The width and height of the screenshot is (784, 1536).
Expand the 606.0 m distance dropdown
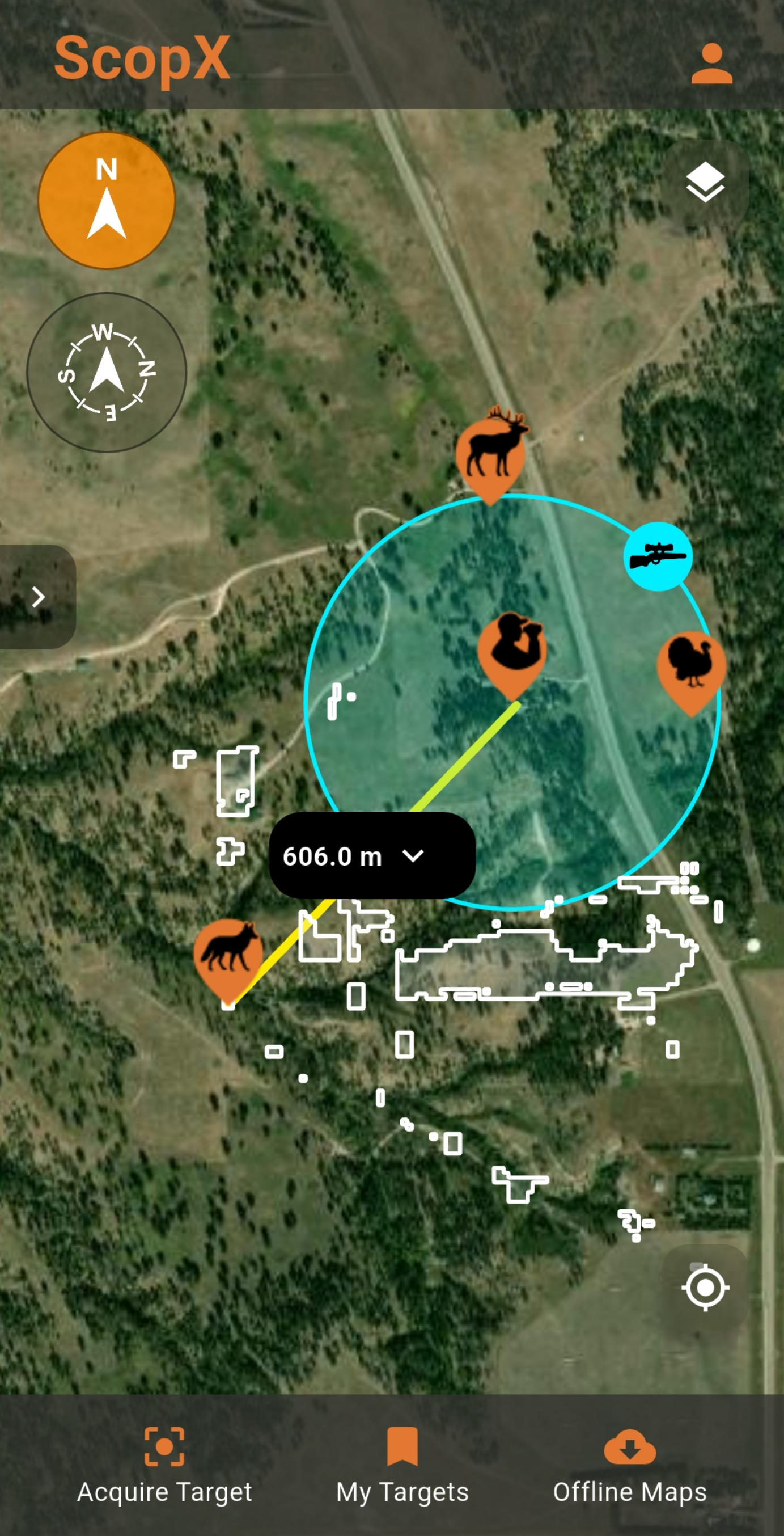coord(412,856)
